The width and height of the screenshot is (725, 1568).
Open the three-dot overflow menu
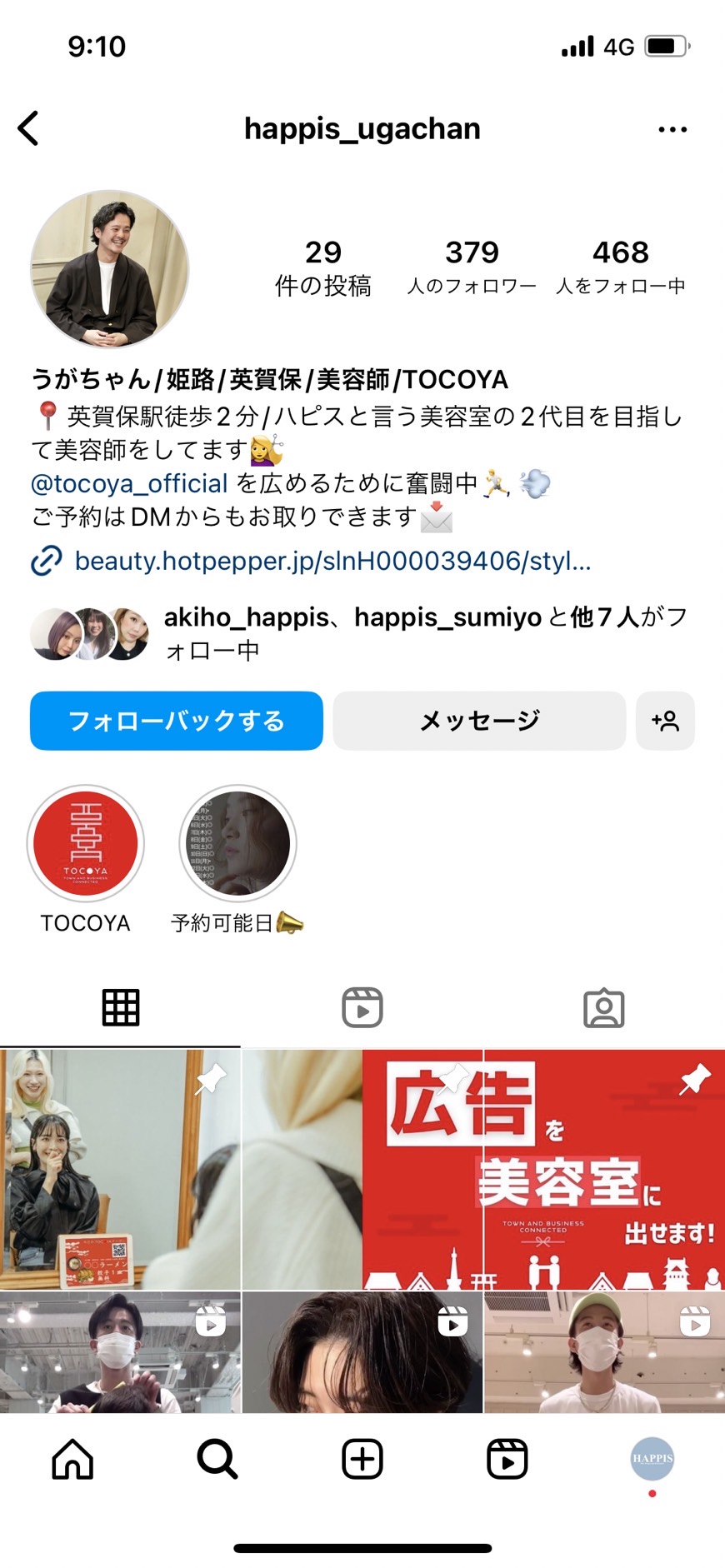[x=672, y=129]
